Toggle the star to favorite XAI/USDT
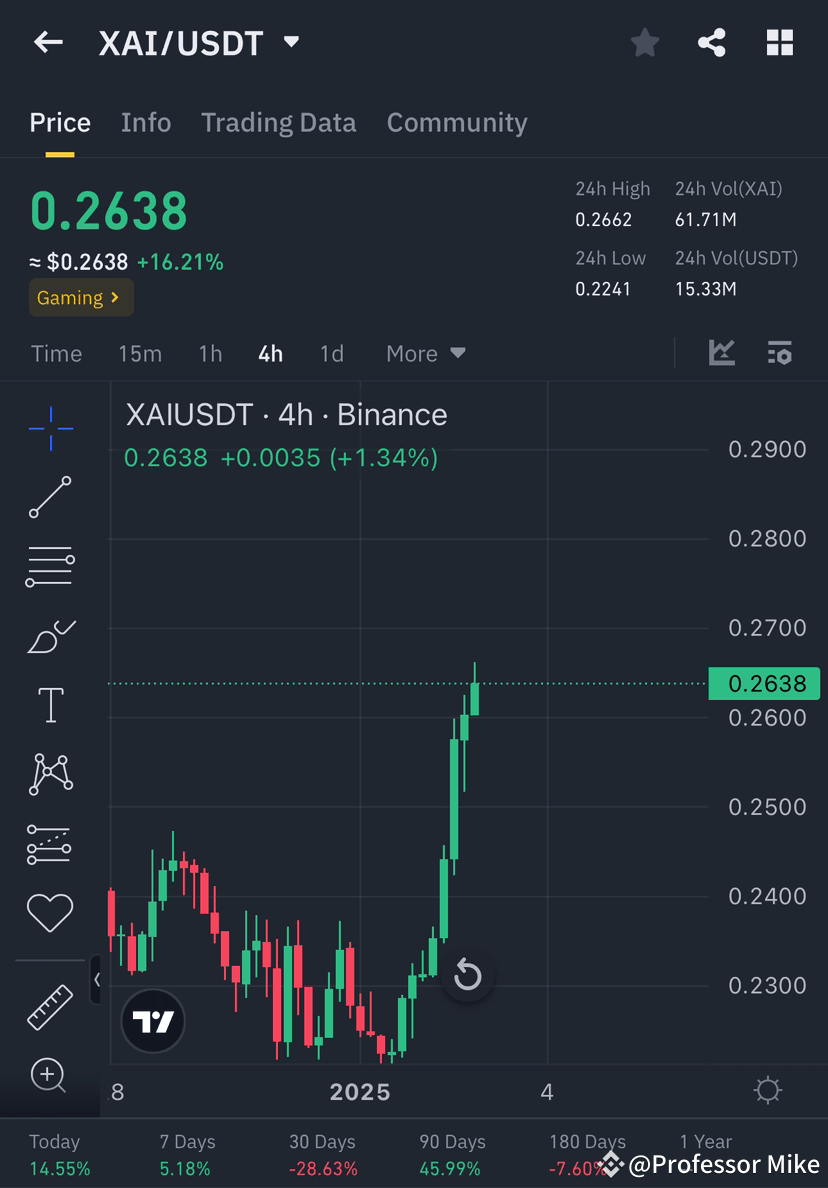This screenshot has width=828, height=1188. [644, 42]
